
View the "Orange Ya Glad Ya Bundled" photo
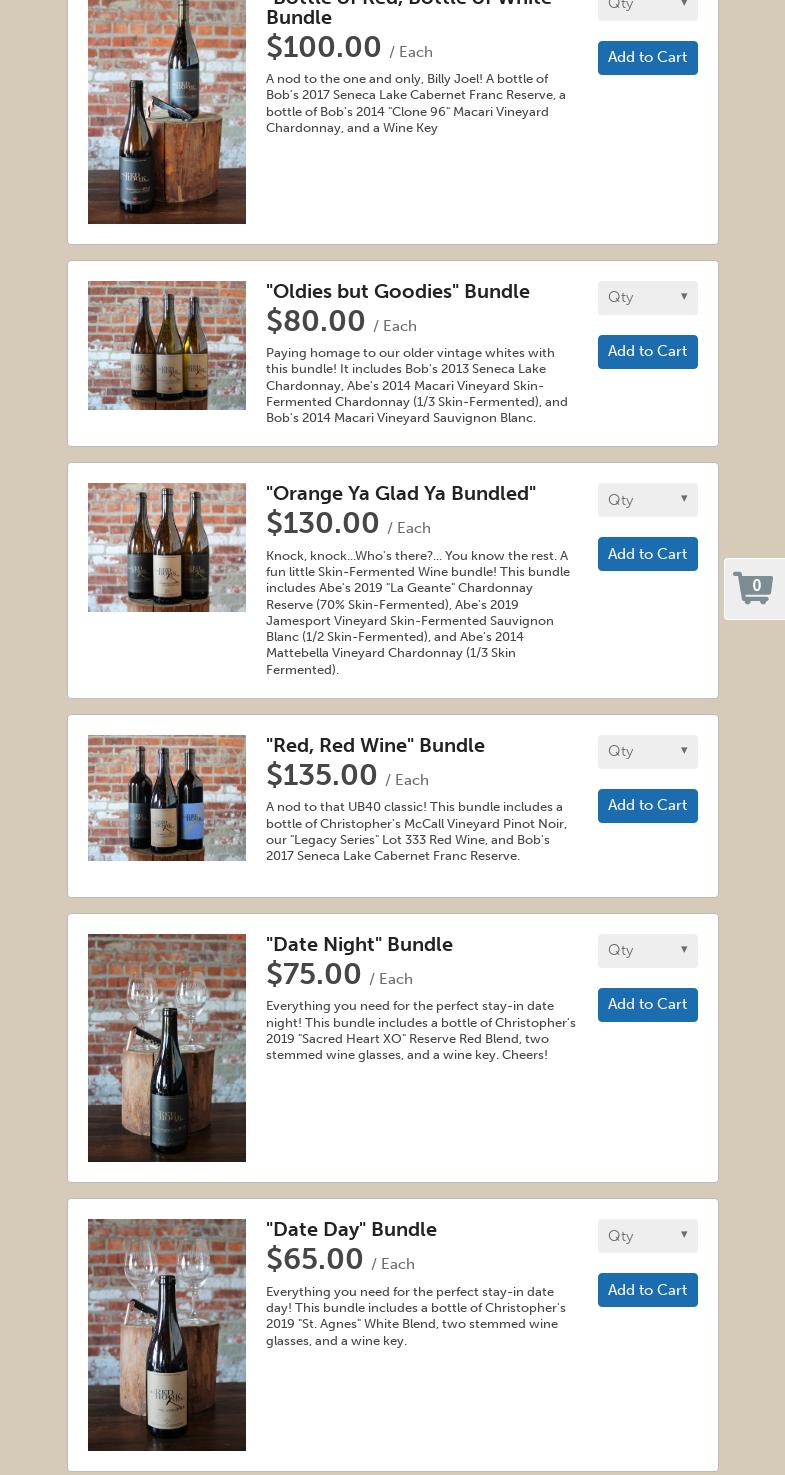[167, 547]
